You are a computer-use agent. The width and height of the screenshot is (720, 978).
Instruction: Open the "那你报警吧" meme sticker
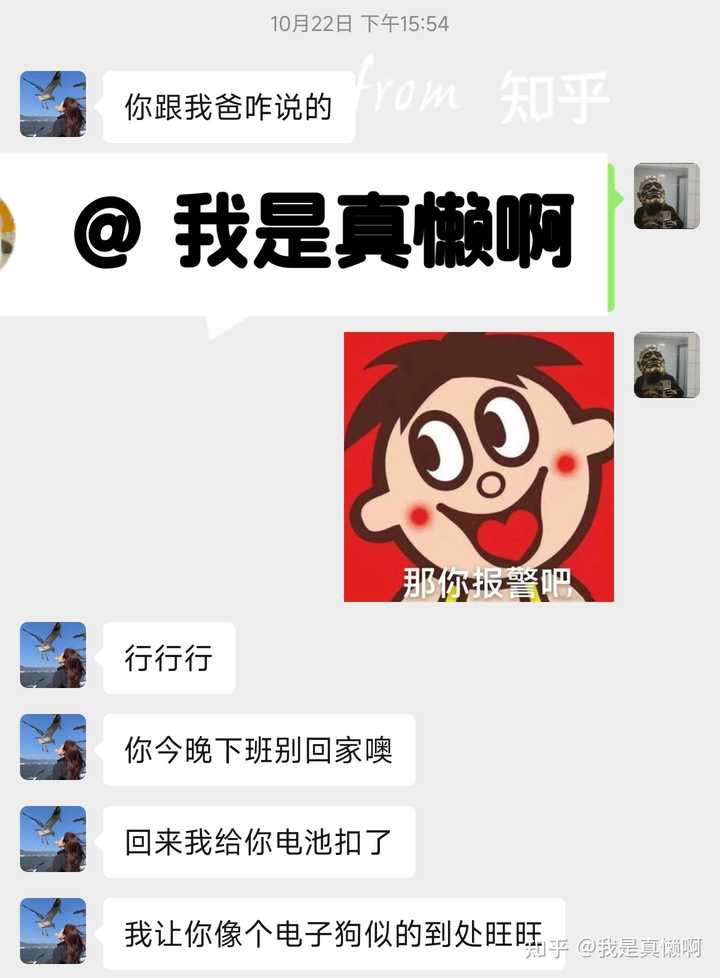tap(478, 467)
